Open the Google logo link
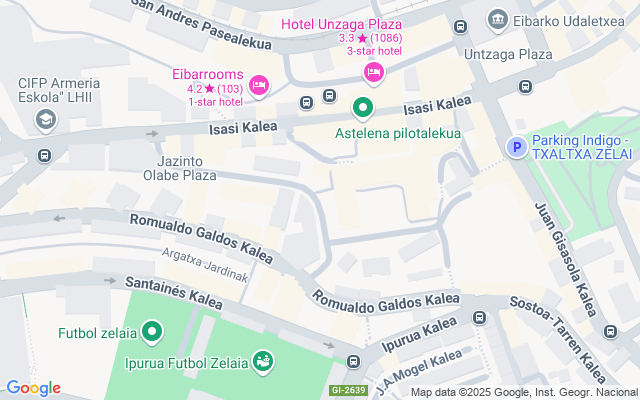Image resolution: width=640 pixels, height=400 pixels. 33,388
